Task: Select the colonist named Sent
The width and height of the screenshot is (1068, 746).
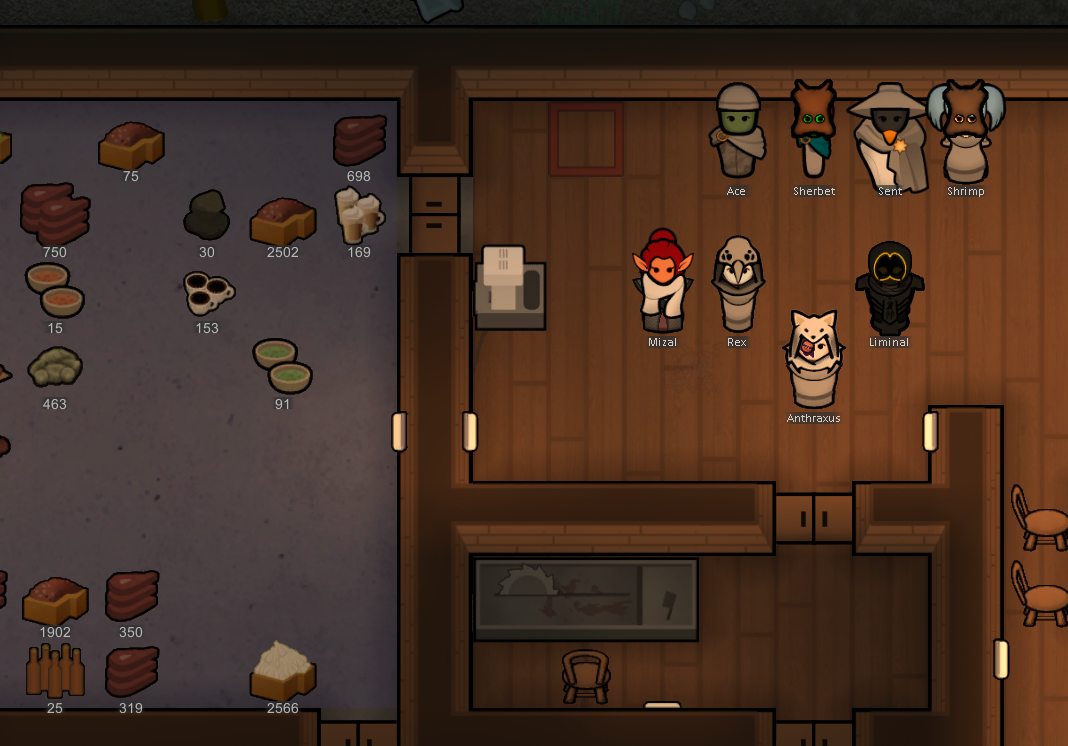Action: click(x=889, y=137)
